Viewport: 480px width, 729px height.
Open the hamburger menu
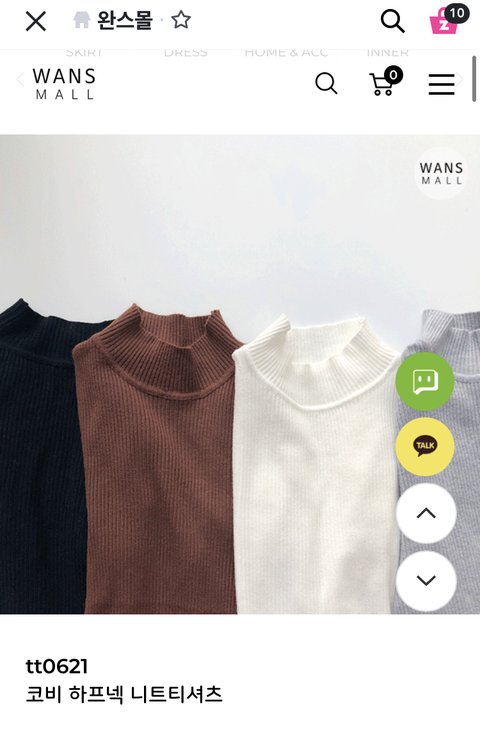pos(441,84)
